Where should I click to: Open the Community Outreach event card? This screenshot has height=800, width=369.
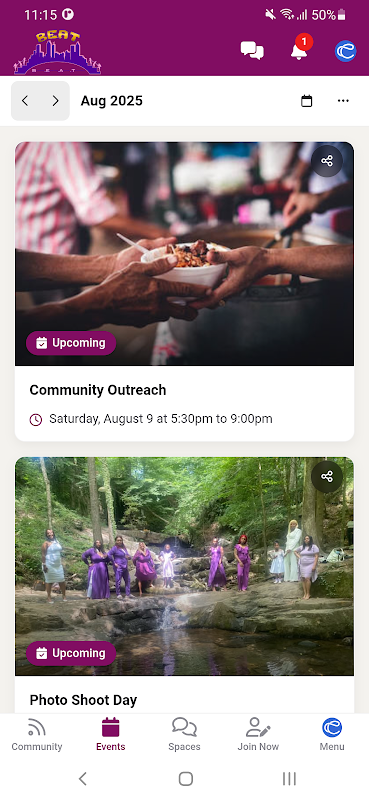(x=184, y=291)
